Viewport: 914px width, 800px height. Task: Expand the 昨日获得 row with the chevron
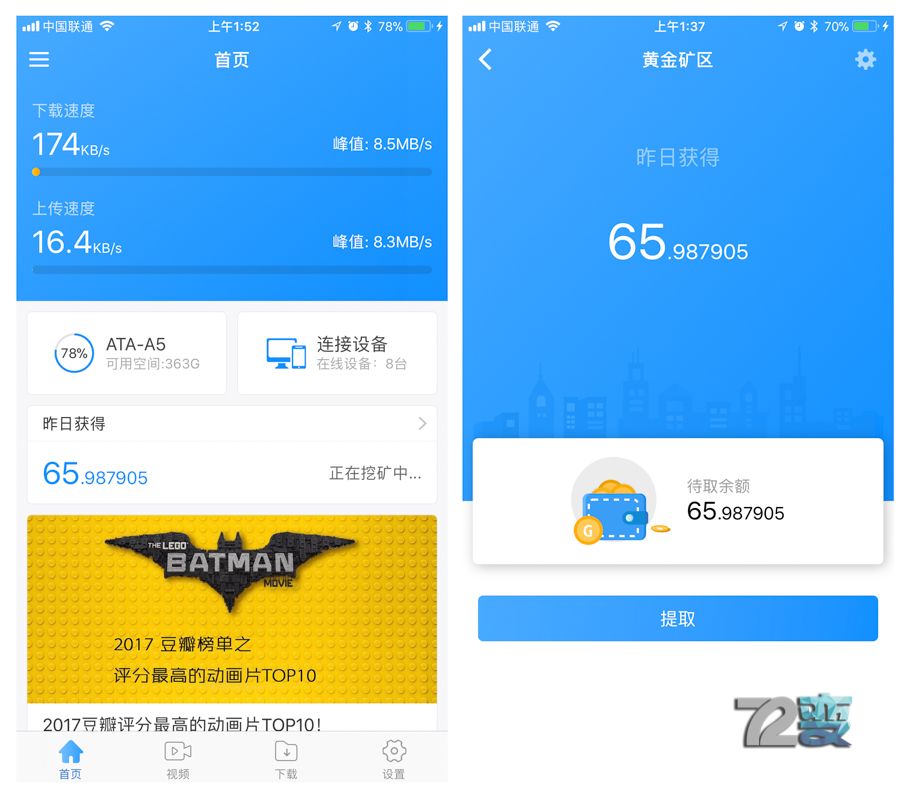coord(421,424)
